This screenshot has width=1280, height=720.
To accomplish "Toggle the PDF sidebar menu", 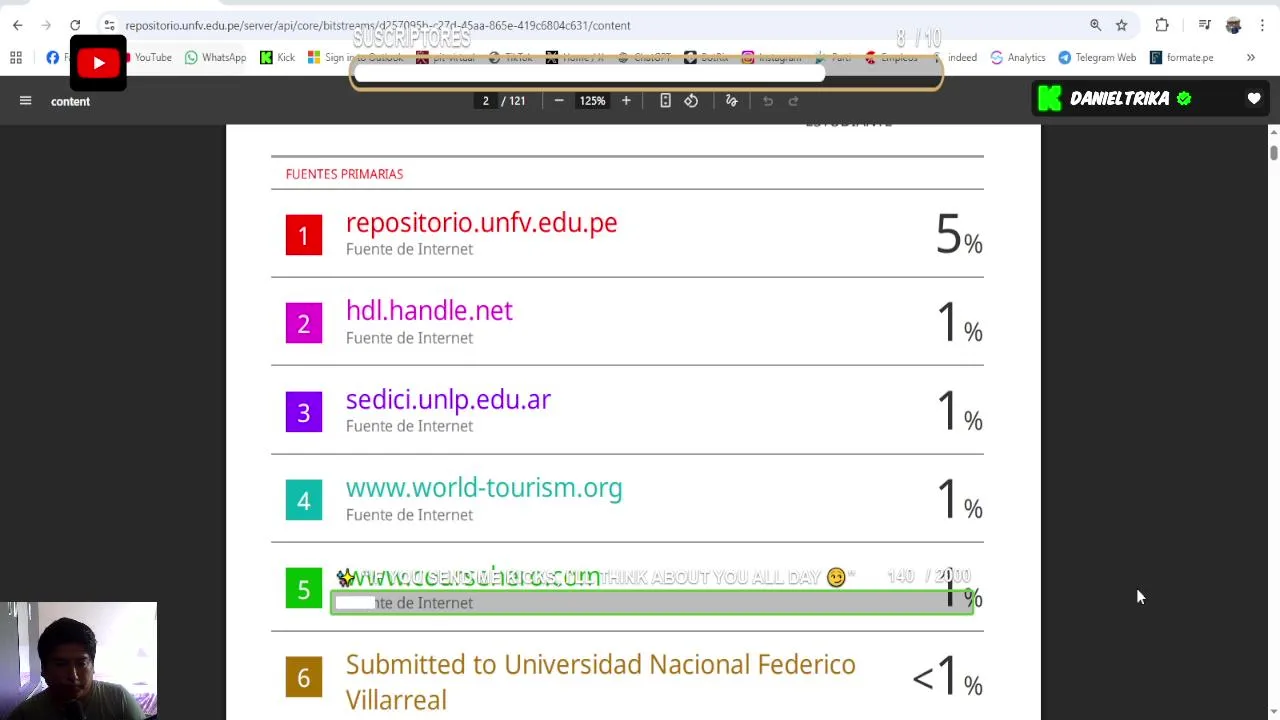I will (26, 101).
